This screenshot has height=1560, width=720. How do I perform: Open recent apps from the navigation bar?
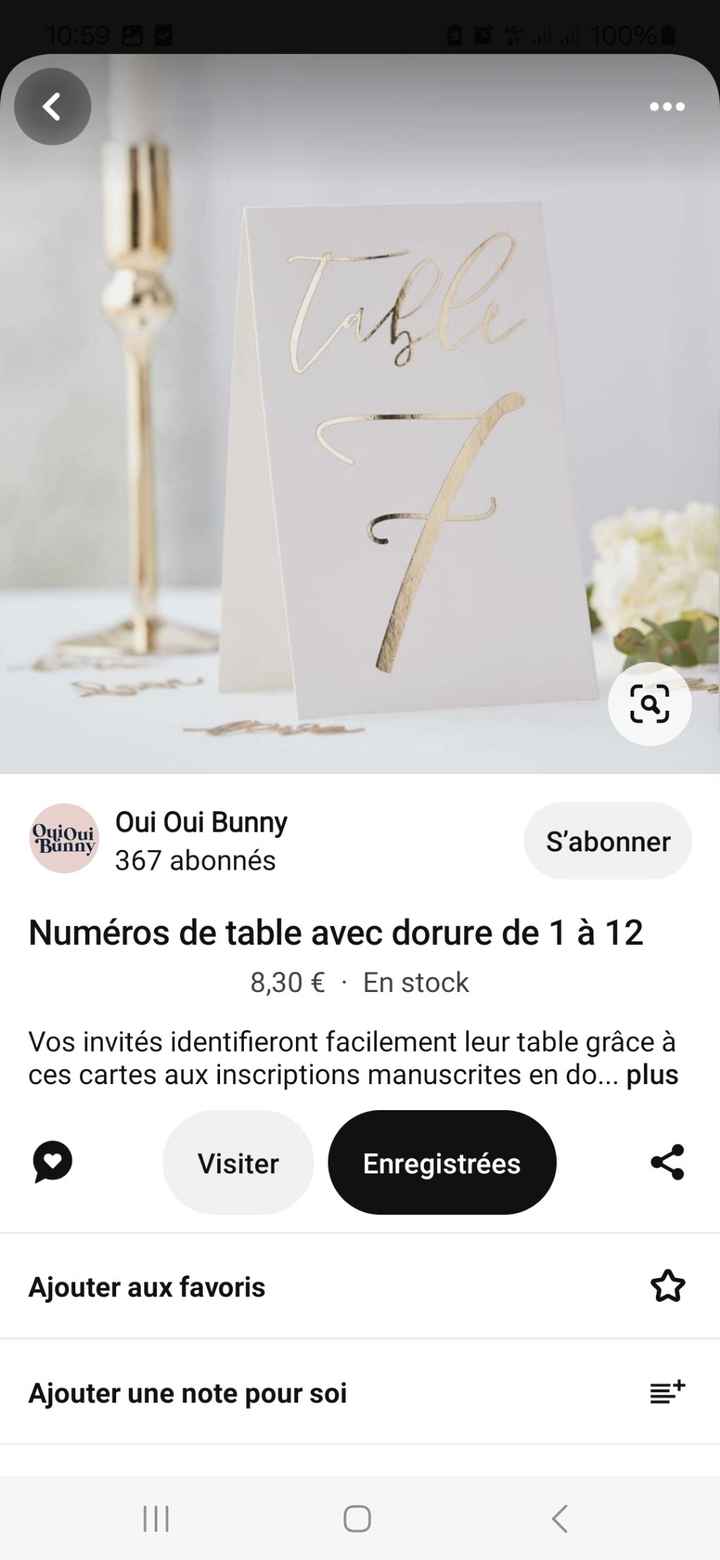tap(156, 1519)
